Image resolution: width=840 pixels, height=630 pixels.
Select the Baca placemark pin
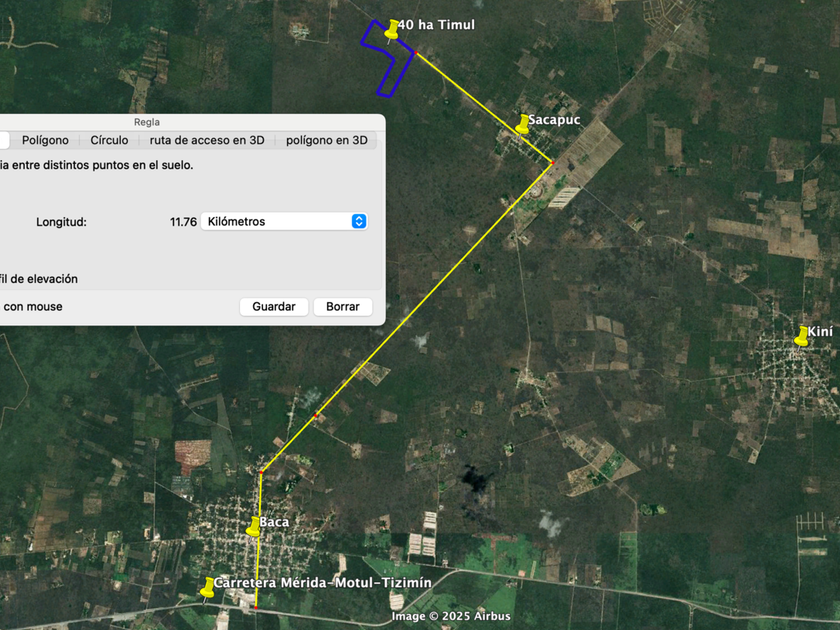pos(254,527)
